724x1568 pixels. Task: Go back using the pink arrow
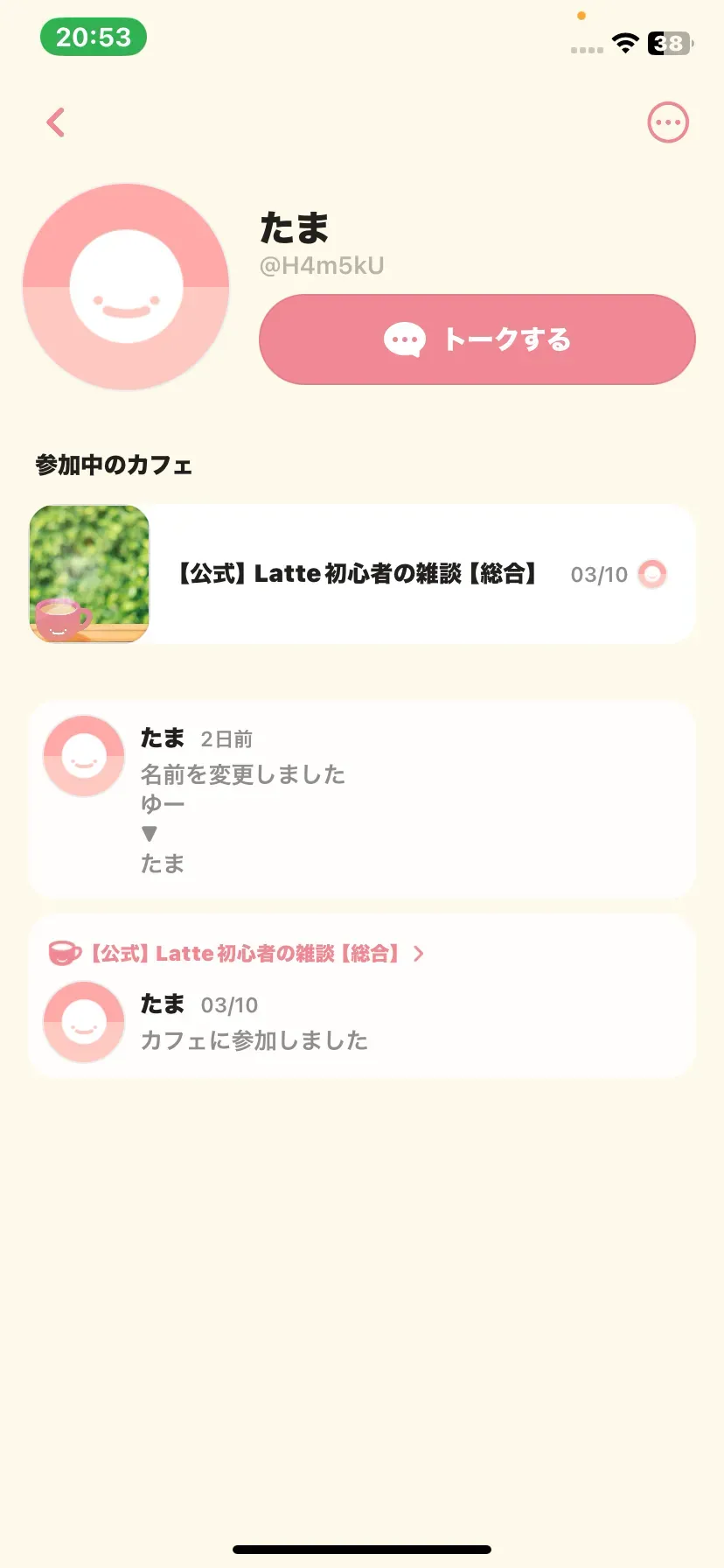click(x=56, y=122)
